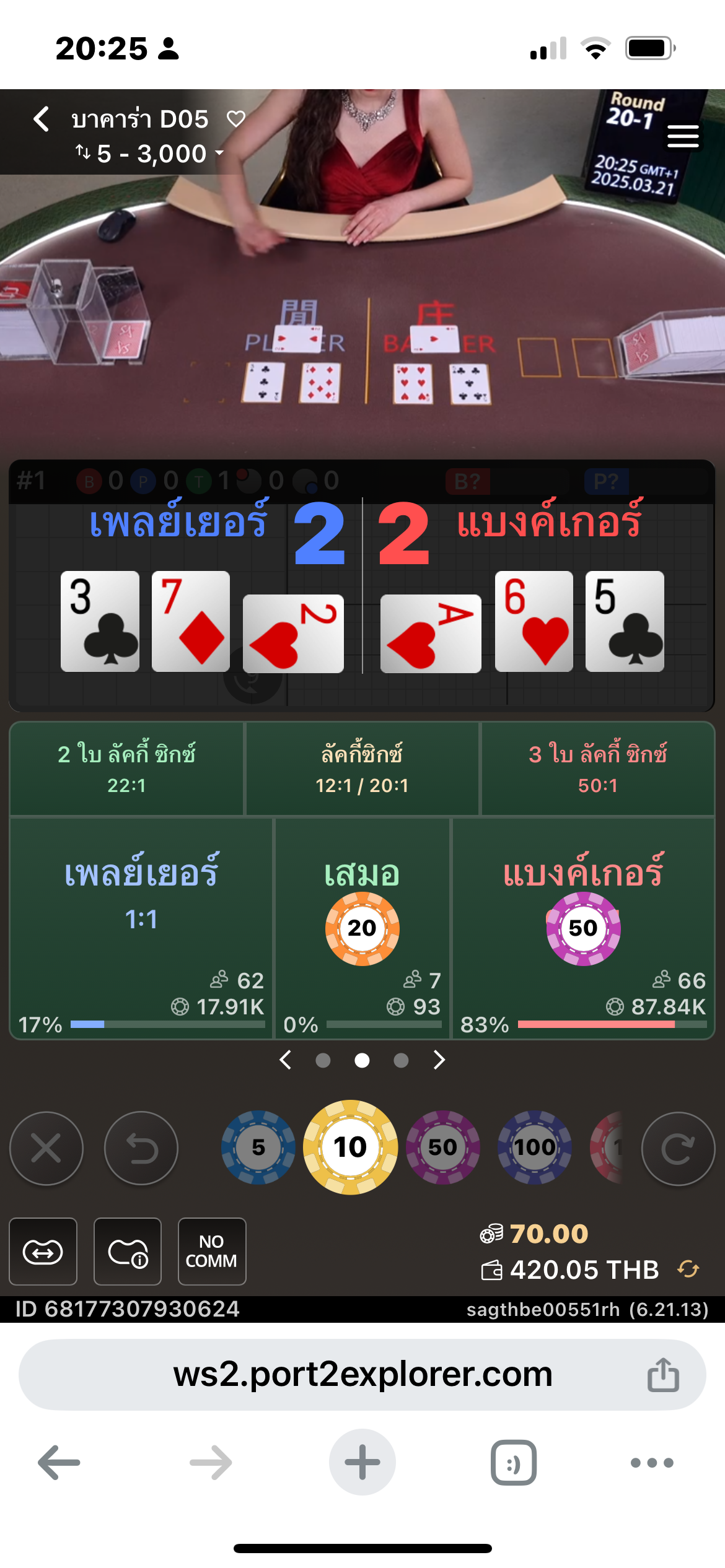Go to next bet panel page
Screen dimensions: 725x1568
(439, 1060)
